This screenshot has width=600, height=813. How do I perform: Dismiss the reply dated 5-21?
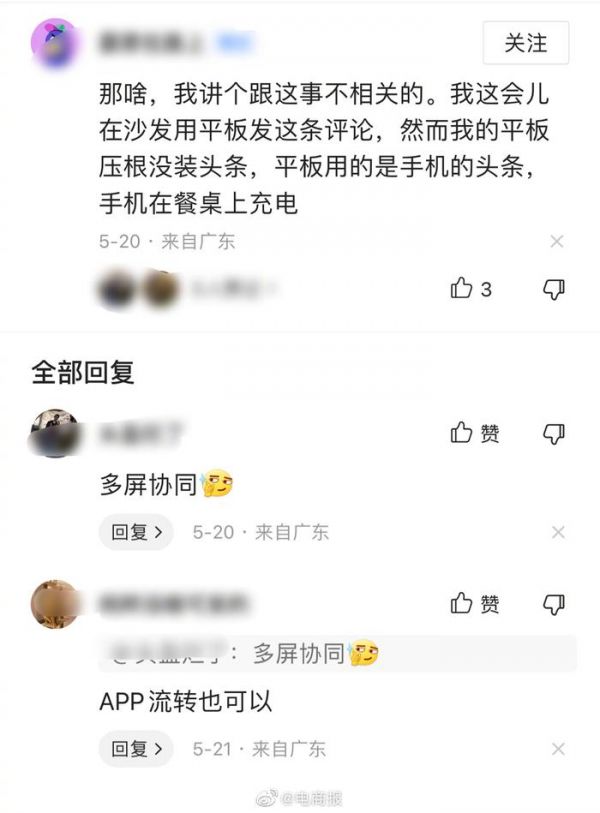pos(558,748)
